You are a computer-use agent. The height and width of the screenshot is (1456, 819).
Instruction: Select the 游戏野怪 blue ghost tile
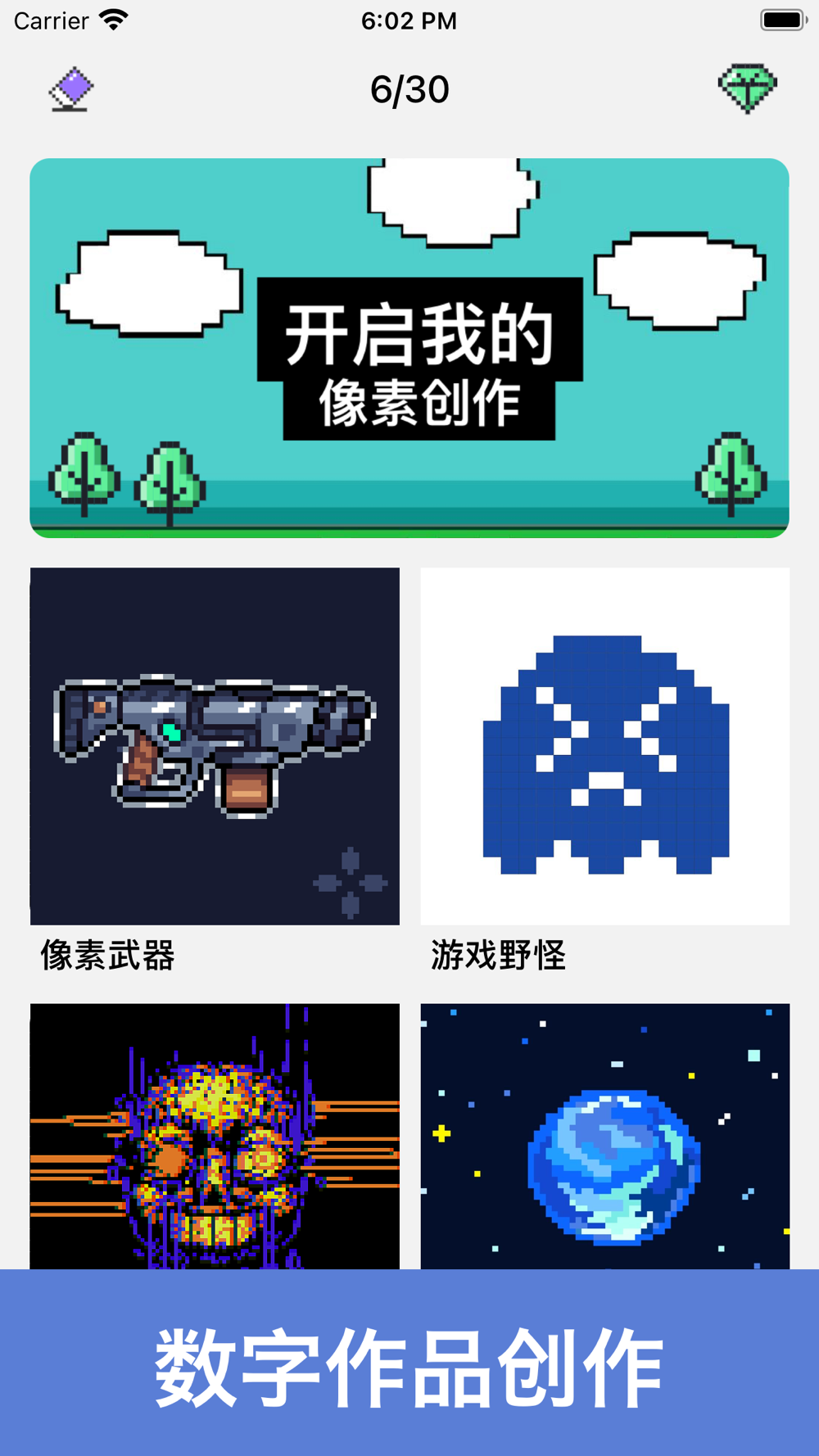tap(605, 746)
